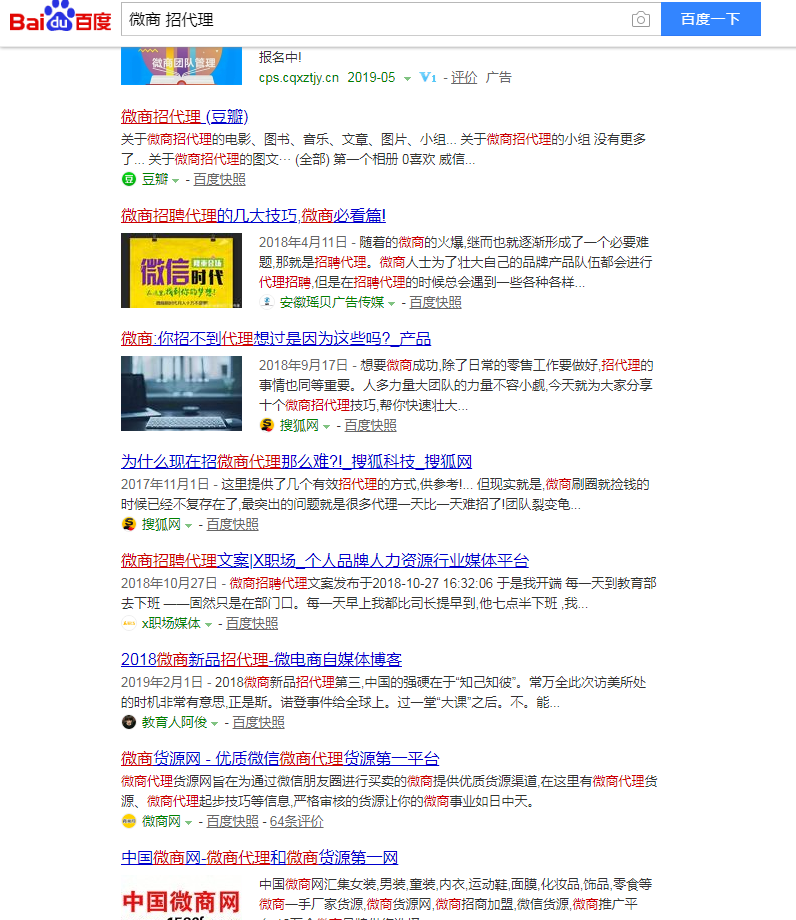Image resolution: width=796 pixels, height=920 pixels.
Task: Click the site icon beside 微商网
Action: (x=126, y=821)
